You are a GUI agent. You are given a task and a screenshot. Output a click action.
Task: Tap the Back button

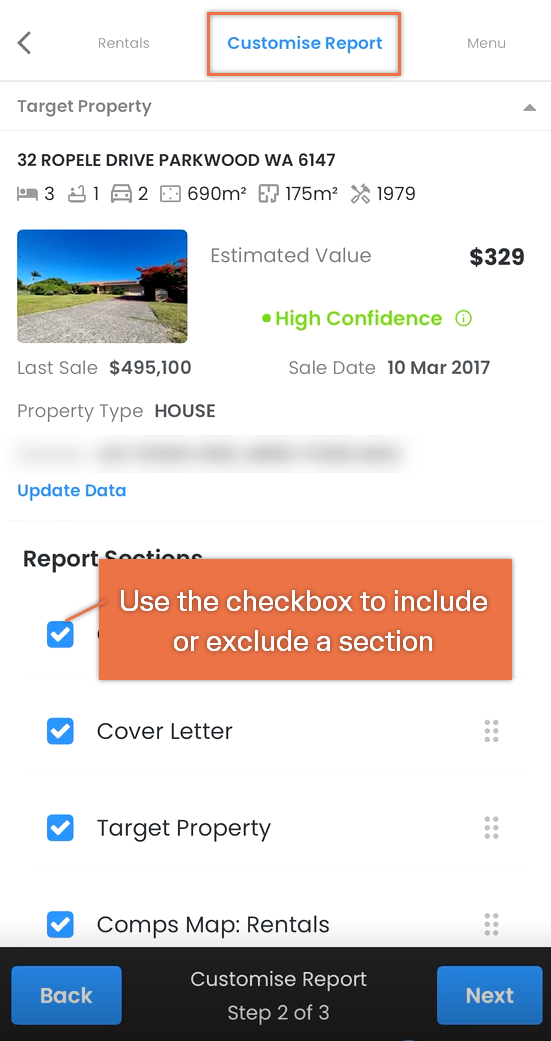pos(66,995)
